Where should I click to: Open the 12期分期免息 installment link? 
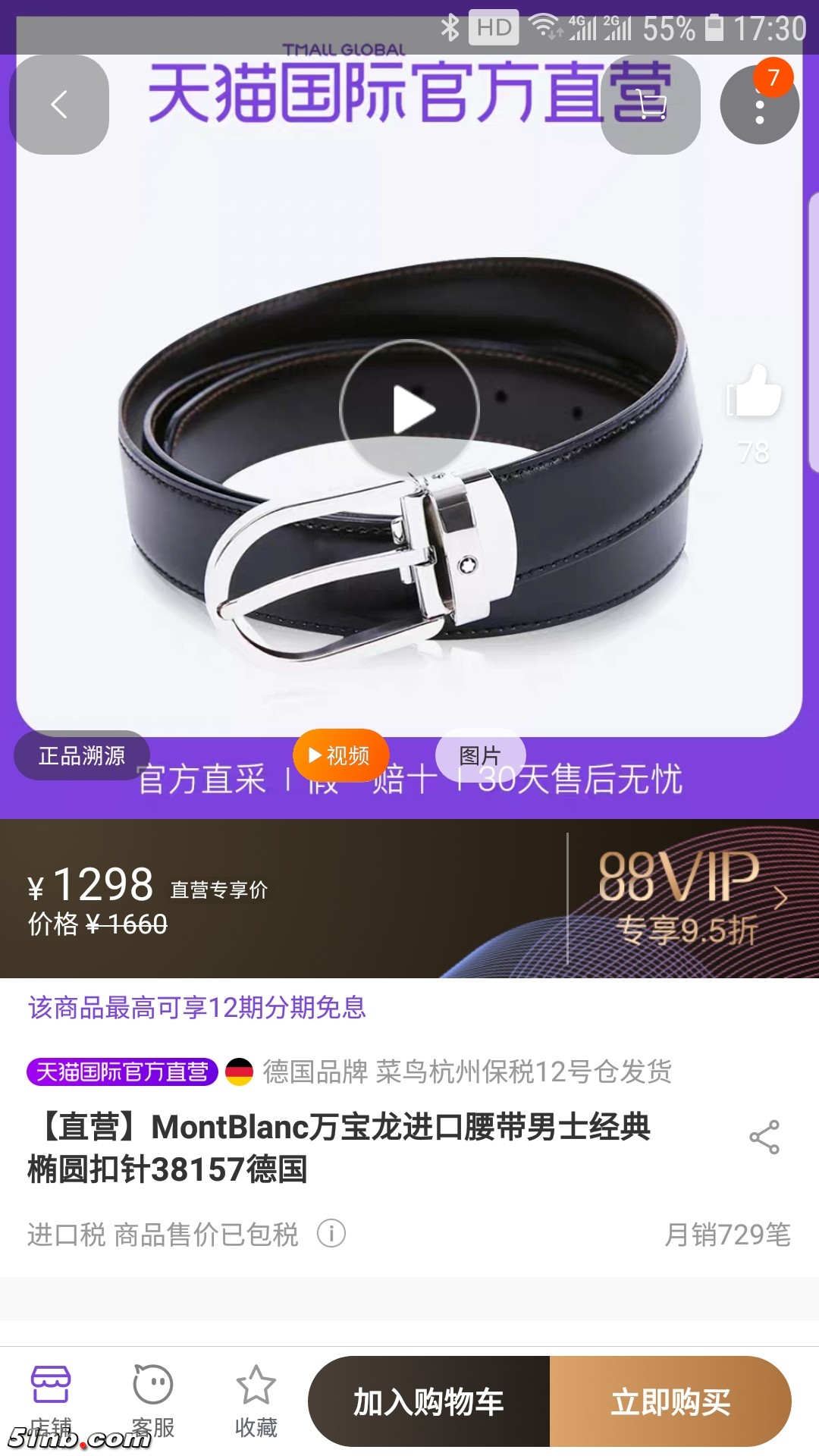point(197,1008)
